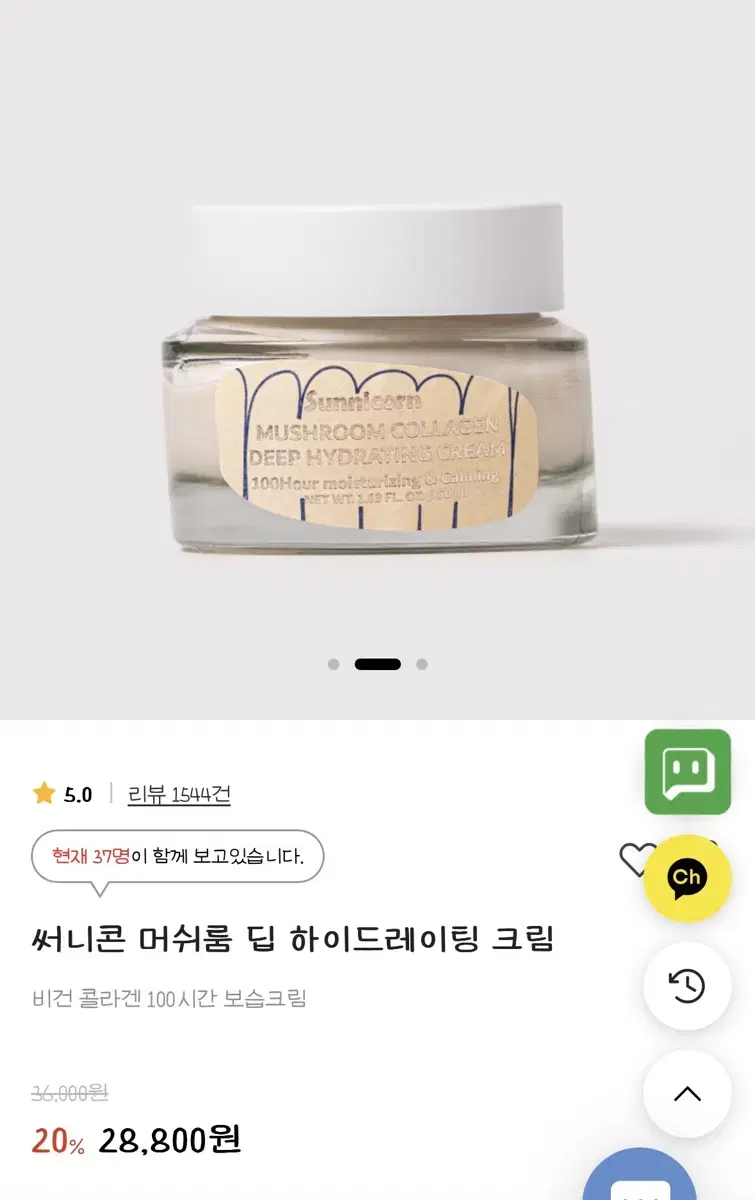Click the 비건 콜라겐 description text
755x1200 pixels.
[x=160, y=997]
